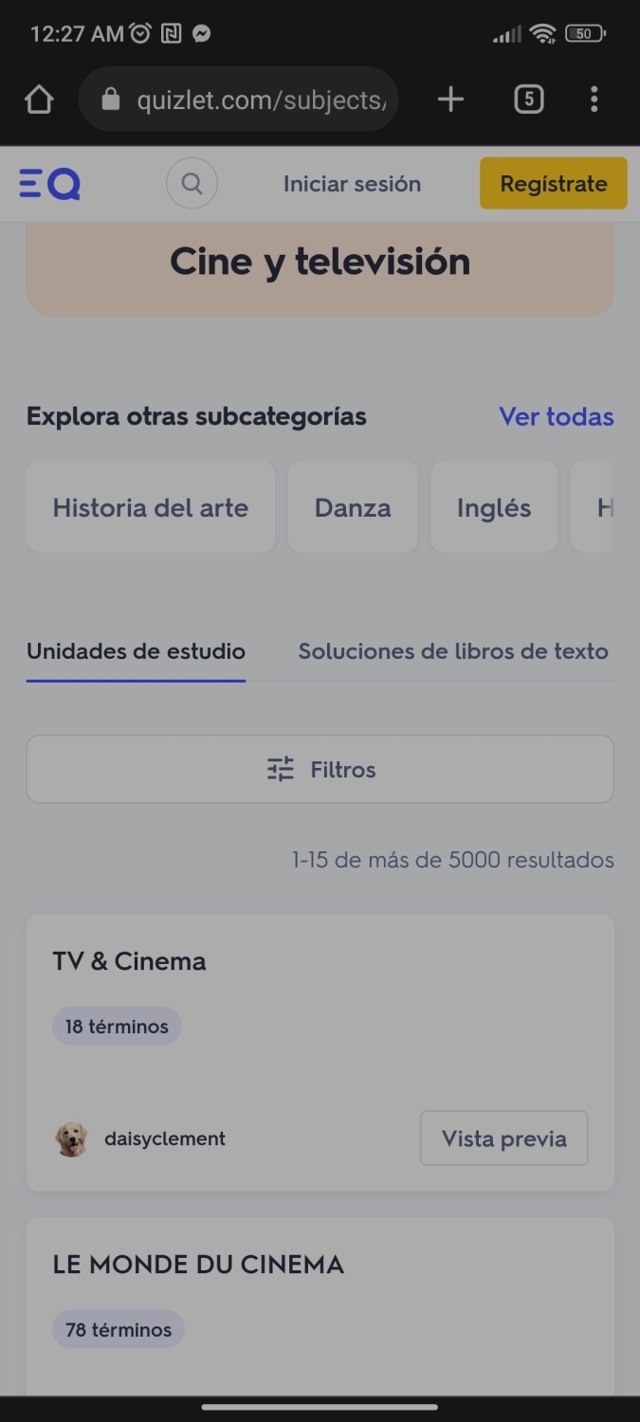Viewport: 640px width, 1422px height.
Task: Open the browser overflow menu
Action: tap(594, 99)
